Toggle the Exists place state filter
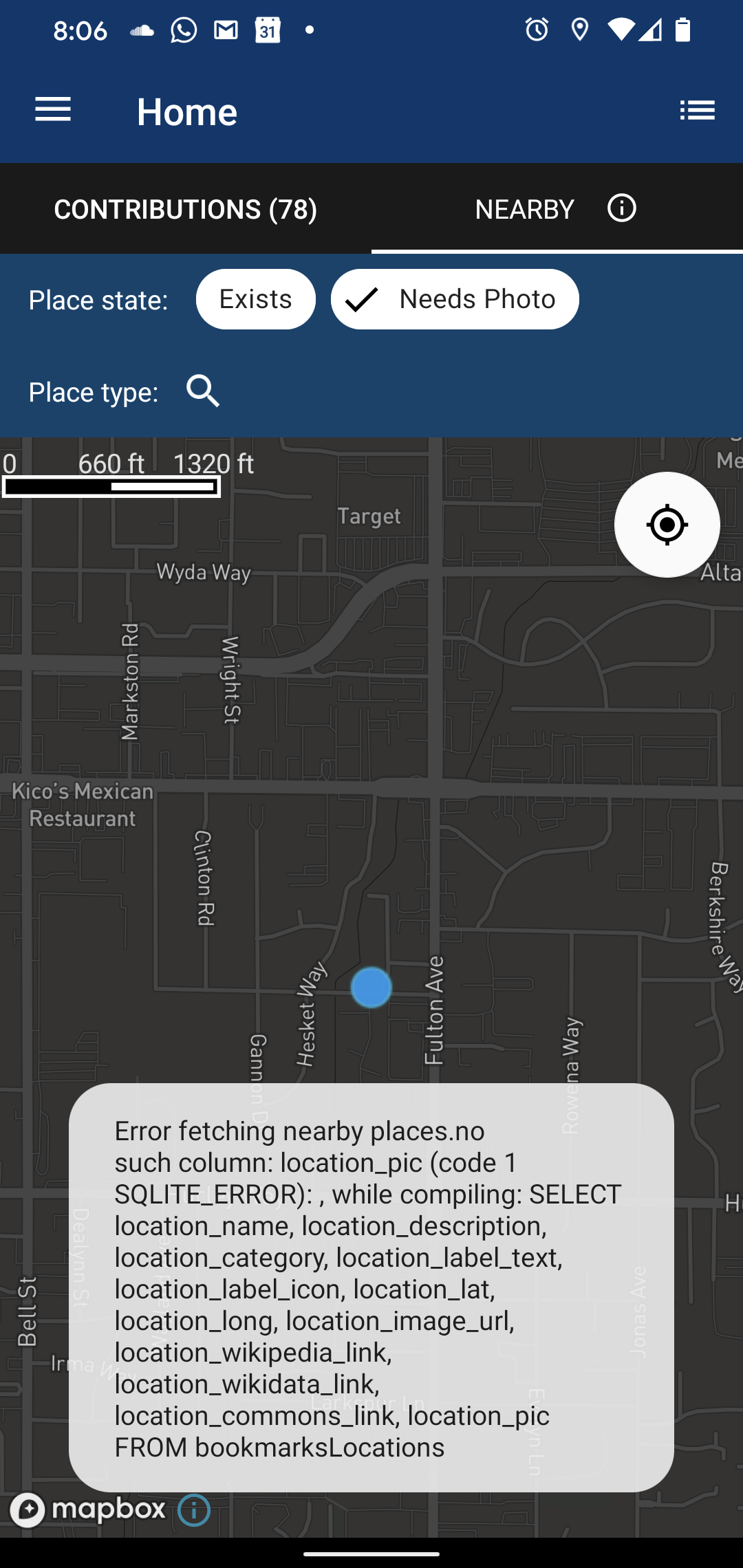The width and height of the screenshot is (743, 1568). pos(255,298)
